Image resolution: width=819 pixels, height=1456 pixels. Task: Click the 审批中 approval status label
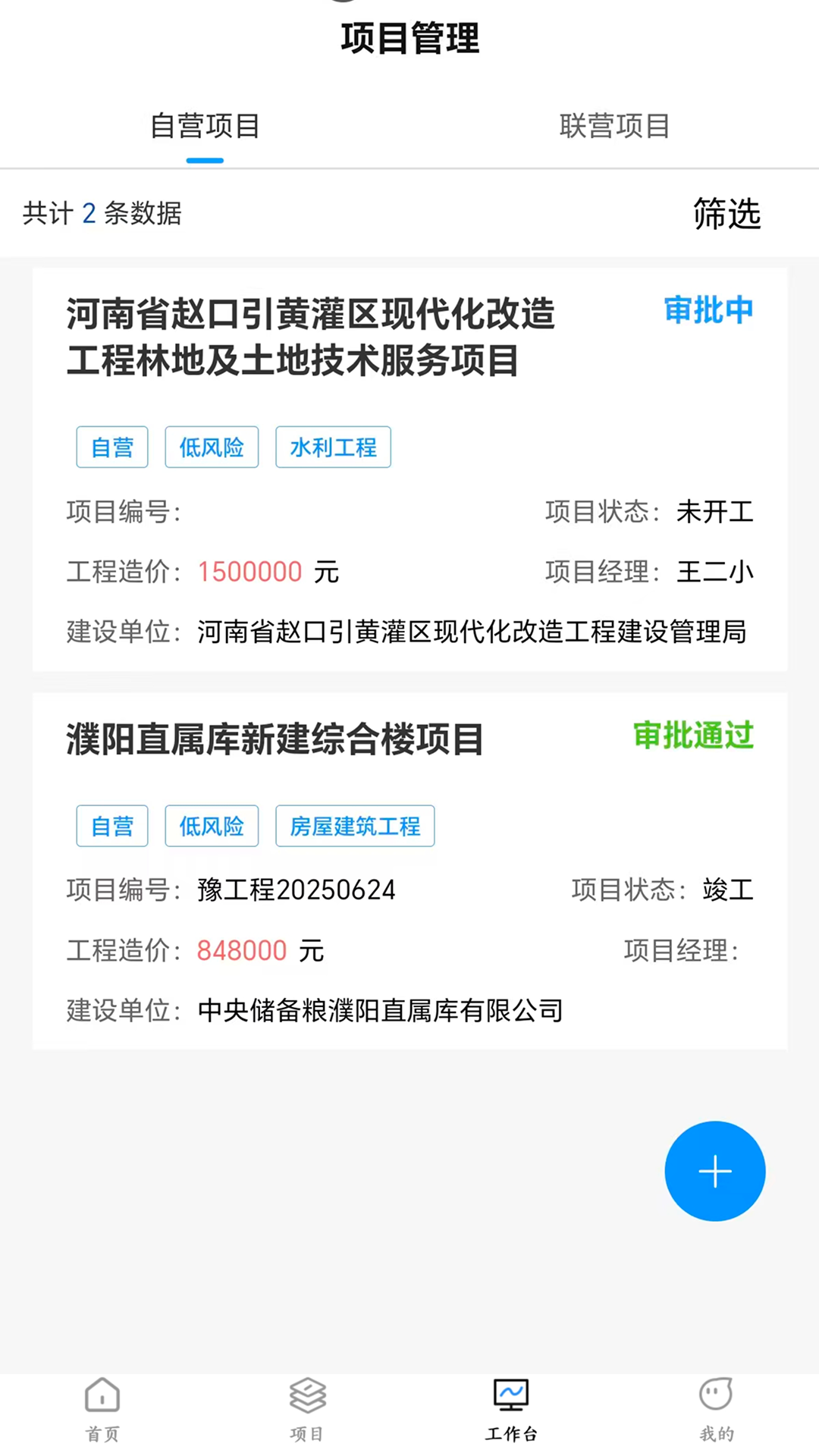[x=708, y=311]
